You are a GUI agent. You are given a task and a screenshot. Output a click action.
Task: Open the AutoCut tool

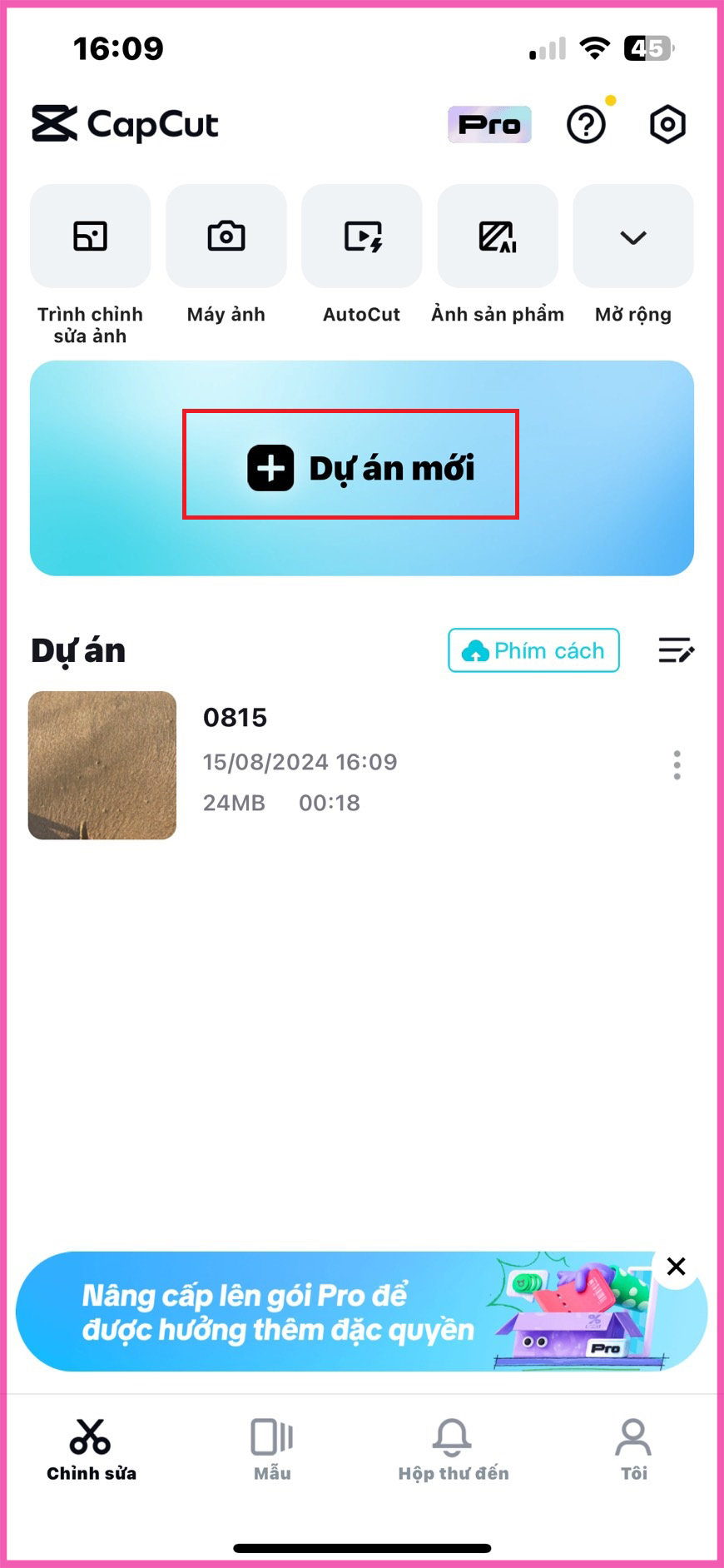pos(362,237)
